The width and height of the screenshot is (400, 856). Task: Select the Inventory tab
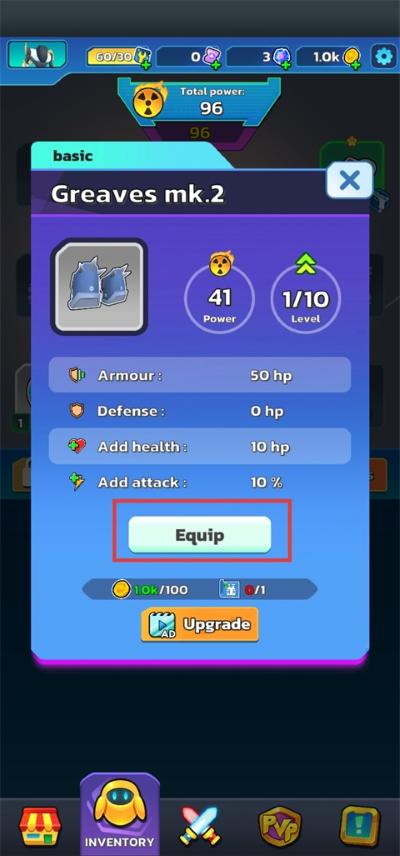tap(120, 816)
